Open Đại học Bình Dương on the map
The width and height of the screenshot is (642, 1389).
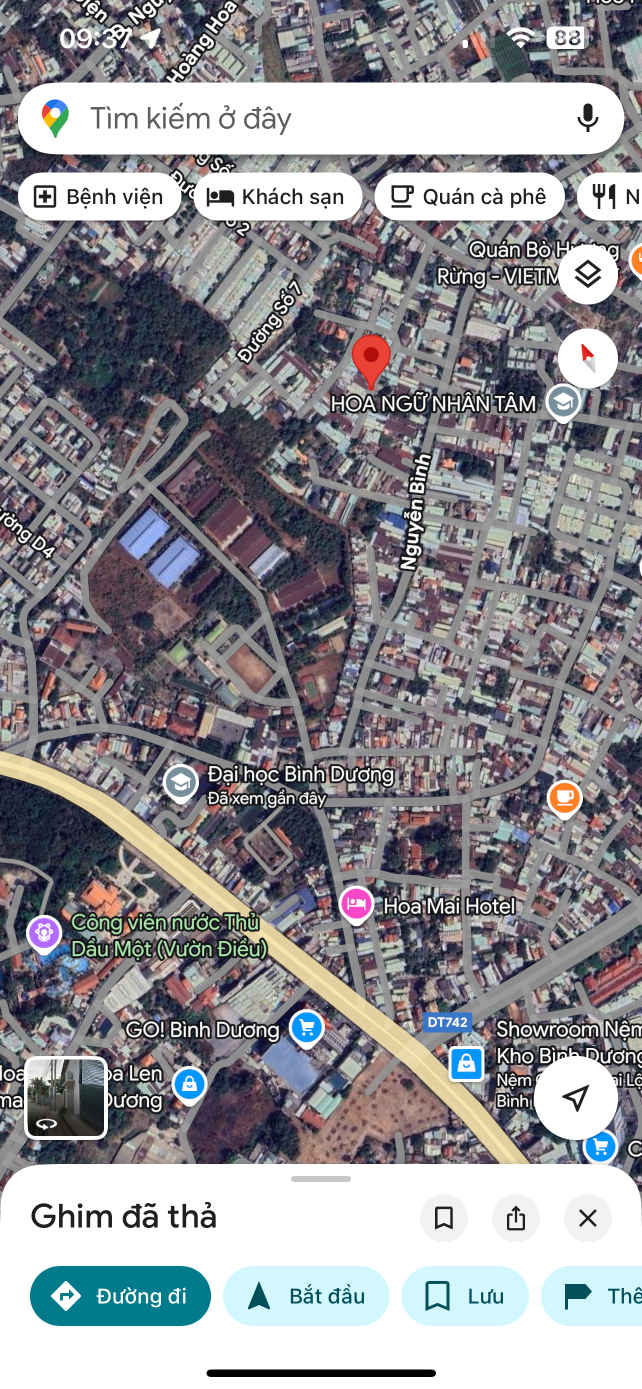(x=181, y=783)
